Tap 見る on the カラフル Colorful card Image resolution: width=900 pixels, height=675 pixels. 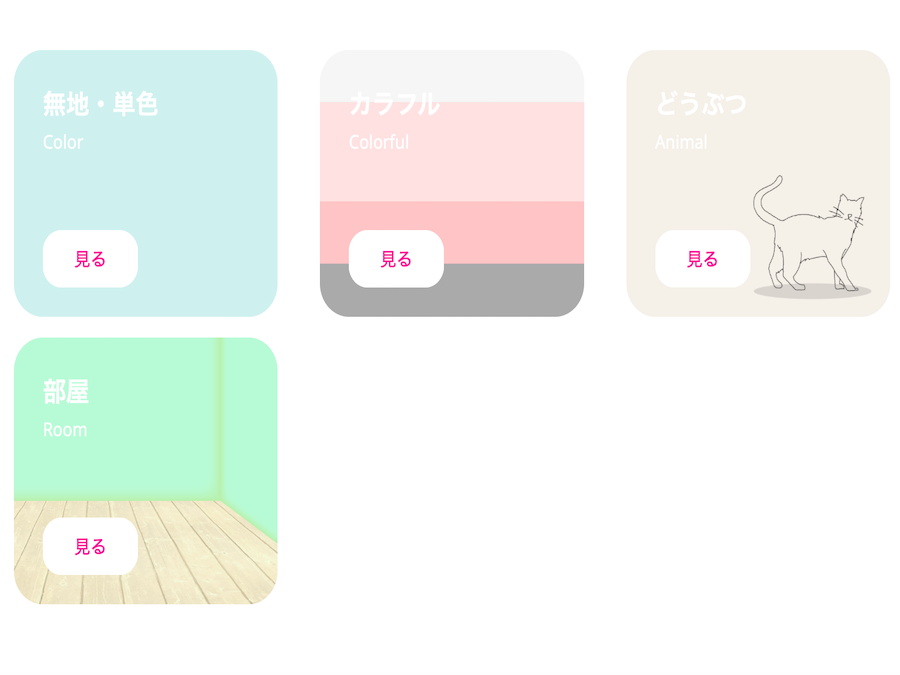(396, 259)
